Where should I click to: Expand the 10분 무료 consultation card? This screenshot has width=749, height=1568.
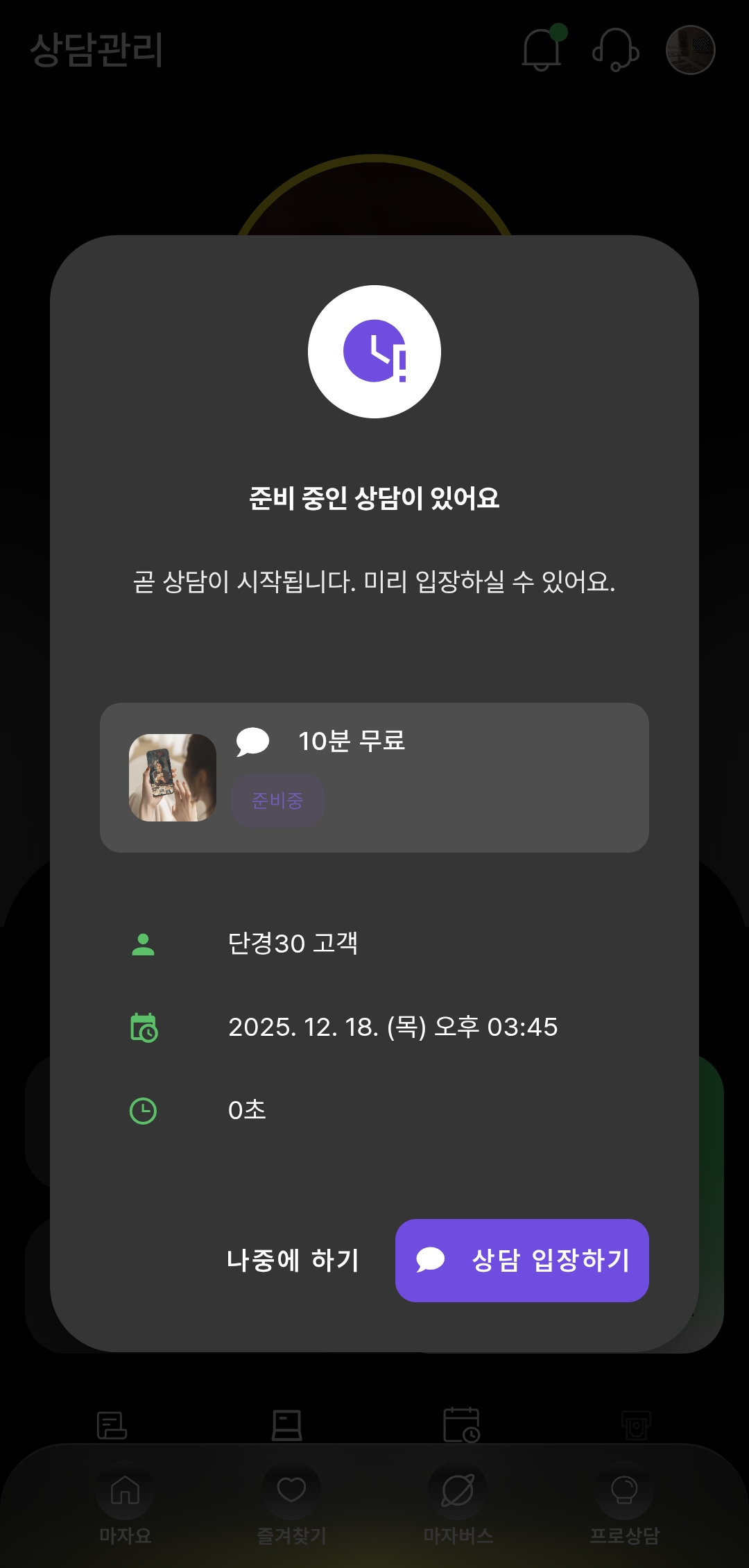point(374,776)
